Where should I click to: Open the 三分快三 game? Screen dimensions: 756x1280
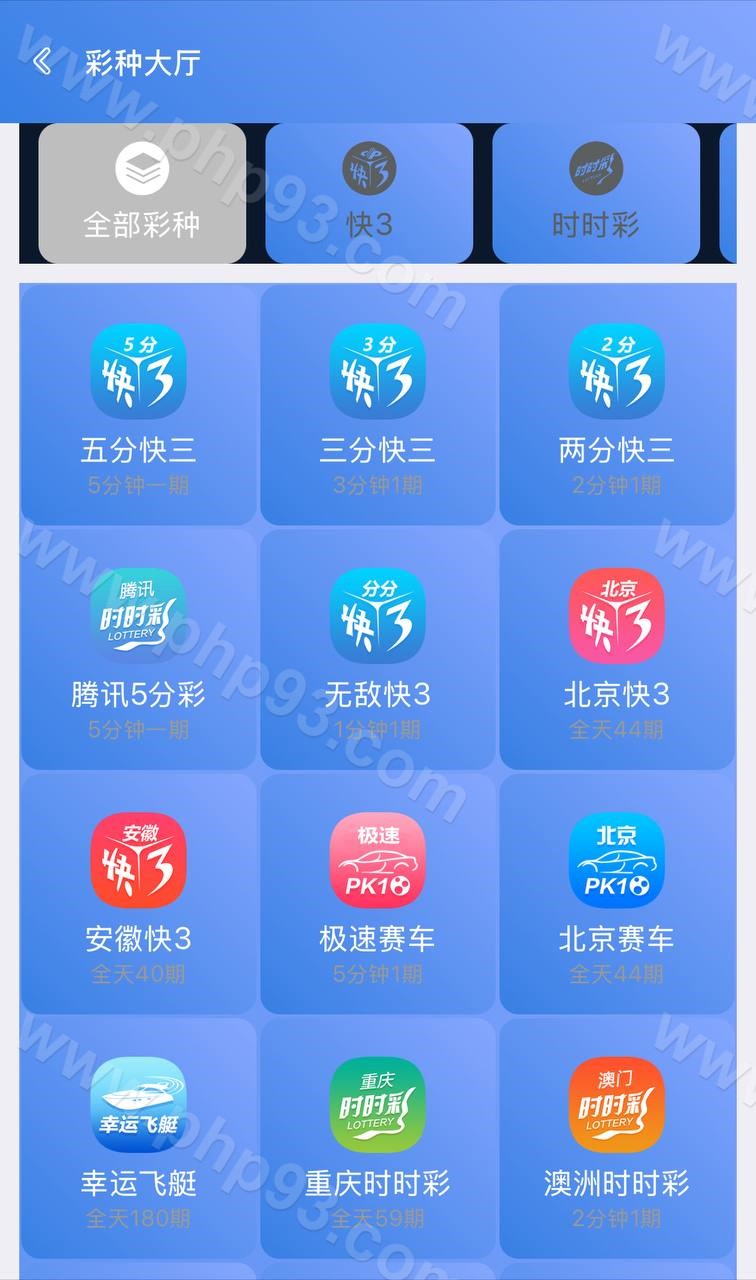pos(377,404)
